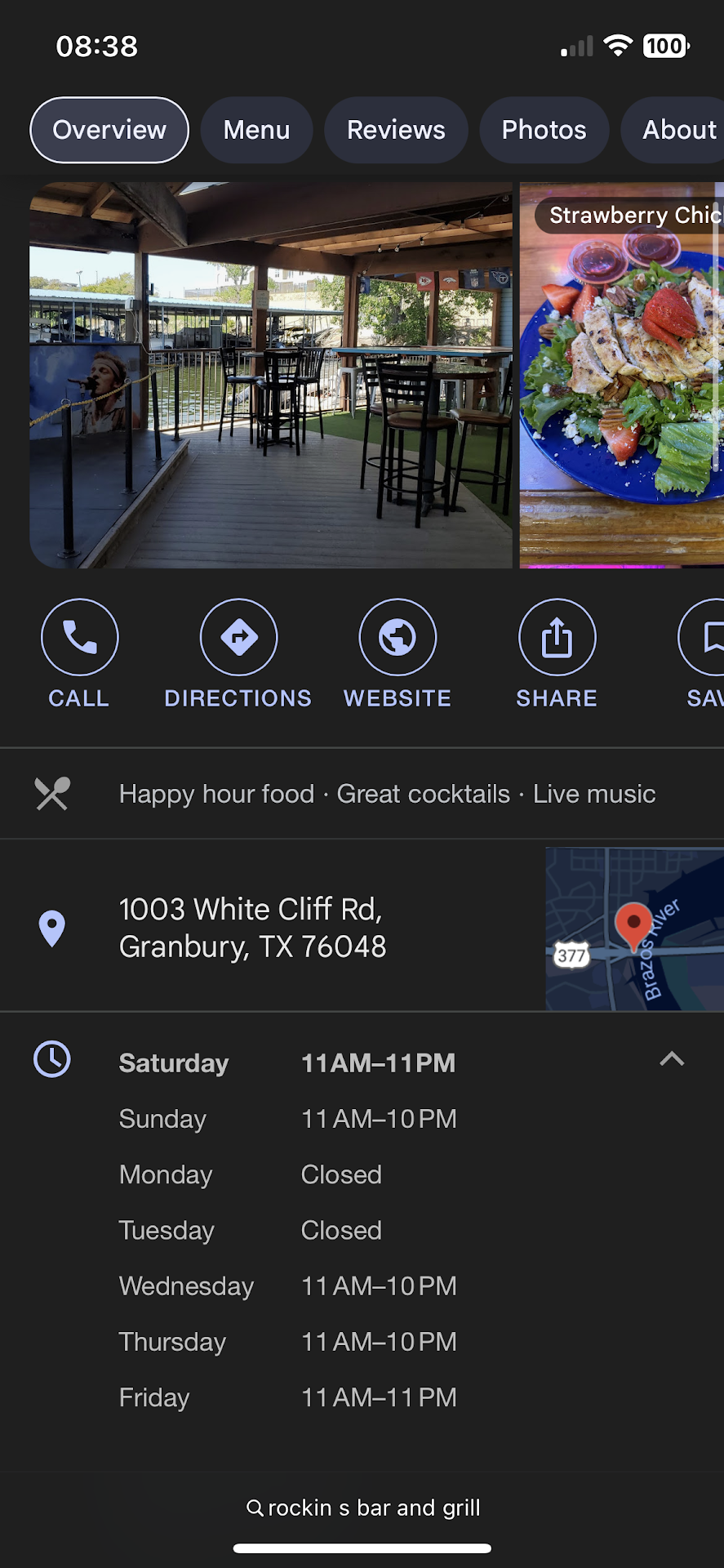Viewport: 724px width, 1568px height.
Task: Tap the 'rockin s bar and grill' search bar
Action: pos(362,1508)
